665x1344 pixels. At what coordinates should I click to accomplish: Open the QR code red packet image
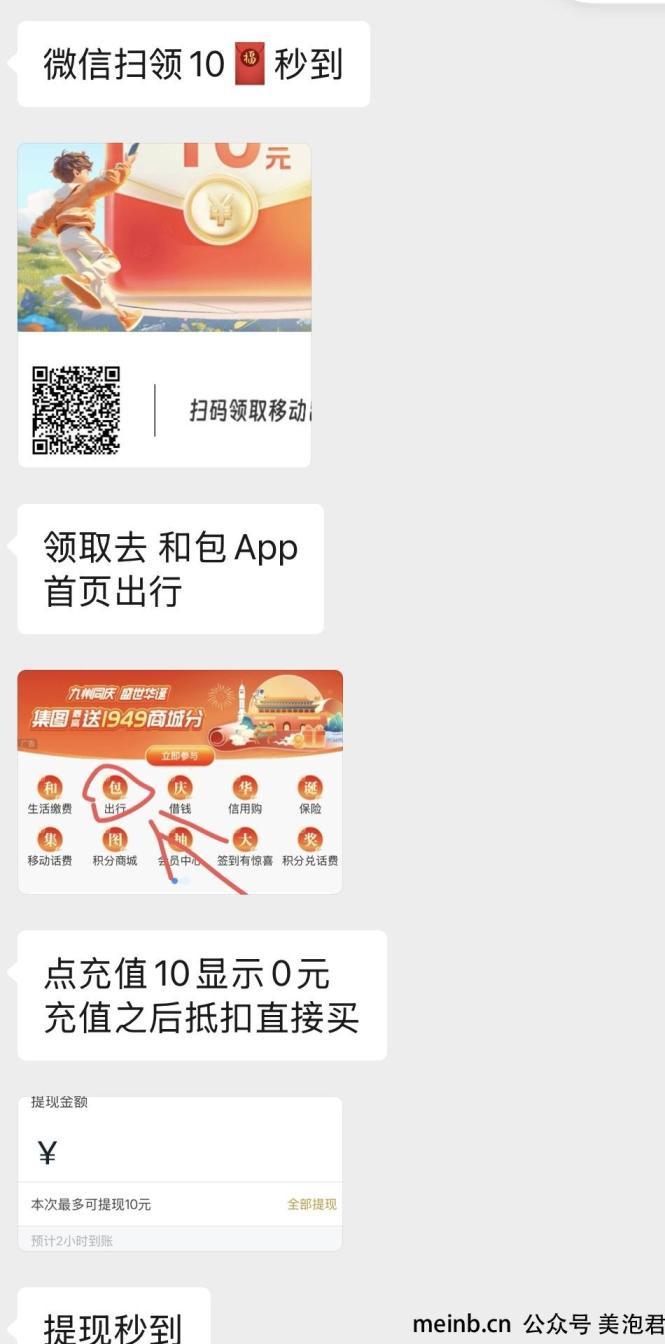164,304
